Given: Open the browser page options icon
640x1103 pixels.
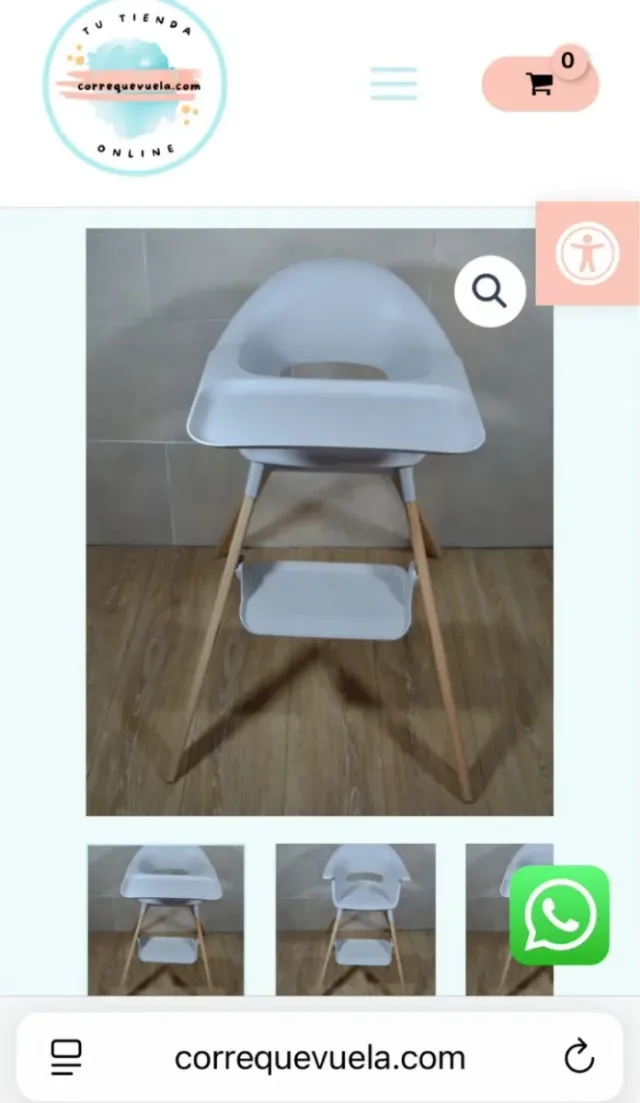Looking at the screenshot, I should (66, 1057).
